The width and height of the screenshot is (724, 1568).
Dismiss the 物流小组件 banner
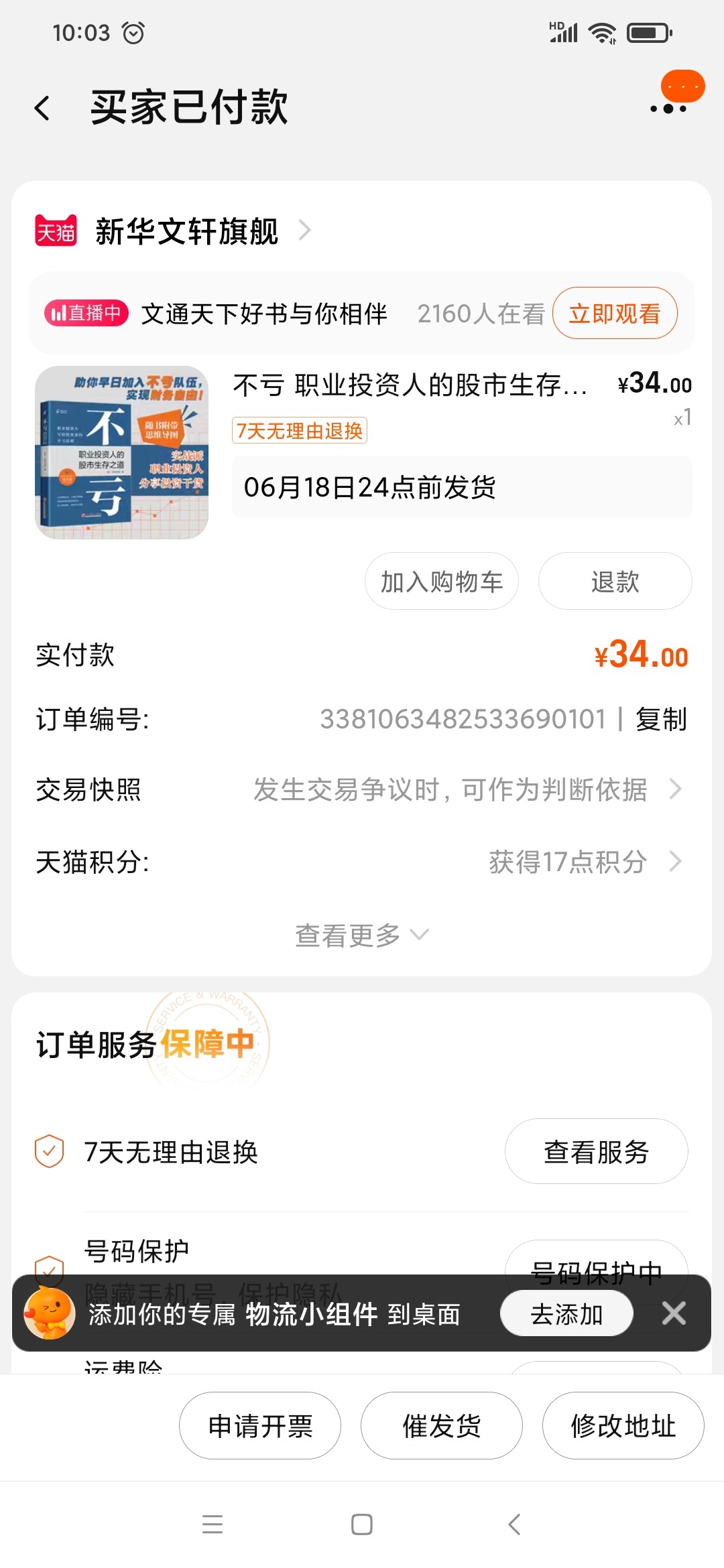coord(674,1314)
